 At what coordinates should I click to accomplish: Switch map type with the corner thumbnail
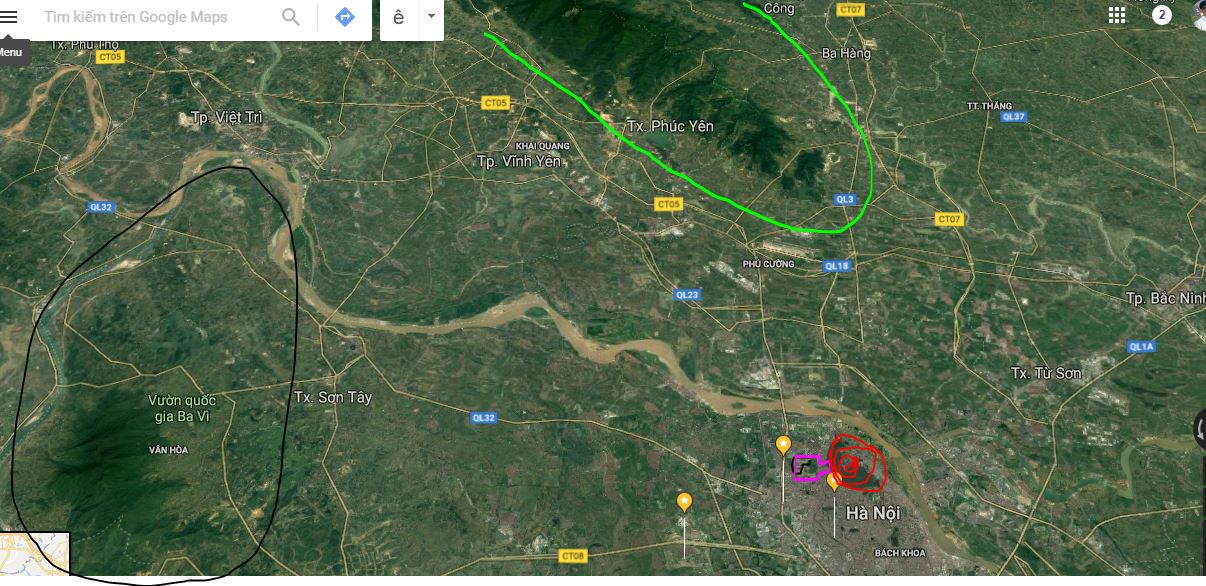(x=35, y=553)
